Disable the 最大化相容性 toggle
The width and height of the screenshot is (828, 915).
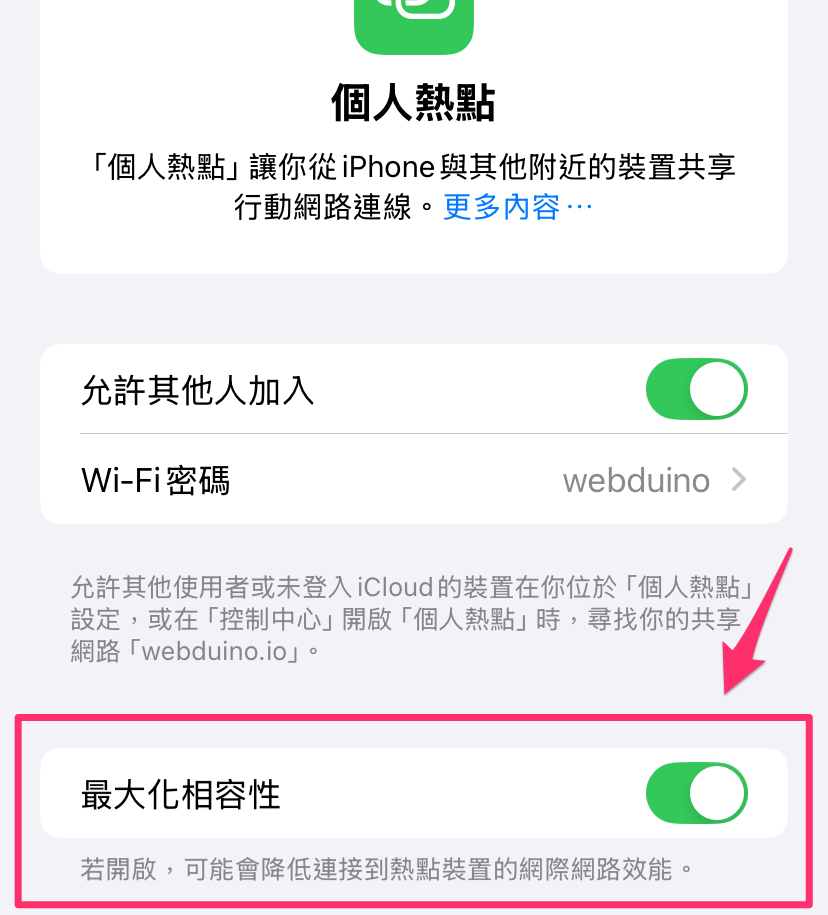click(x=696, y=794)
